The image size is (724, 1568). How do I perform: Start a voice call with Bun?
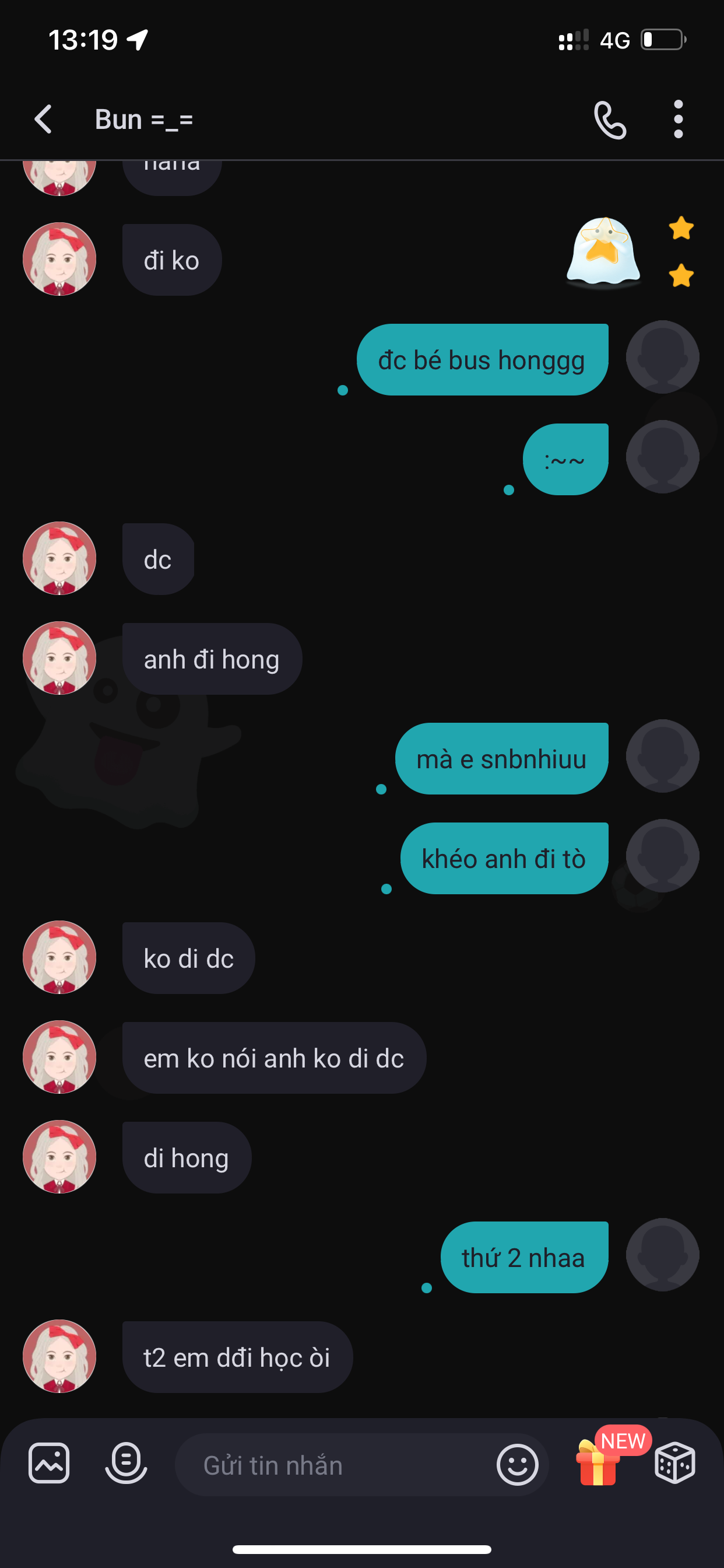click(x=610, y=120)
